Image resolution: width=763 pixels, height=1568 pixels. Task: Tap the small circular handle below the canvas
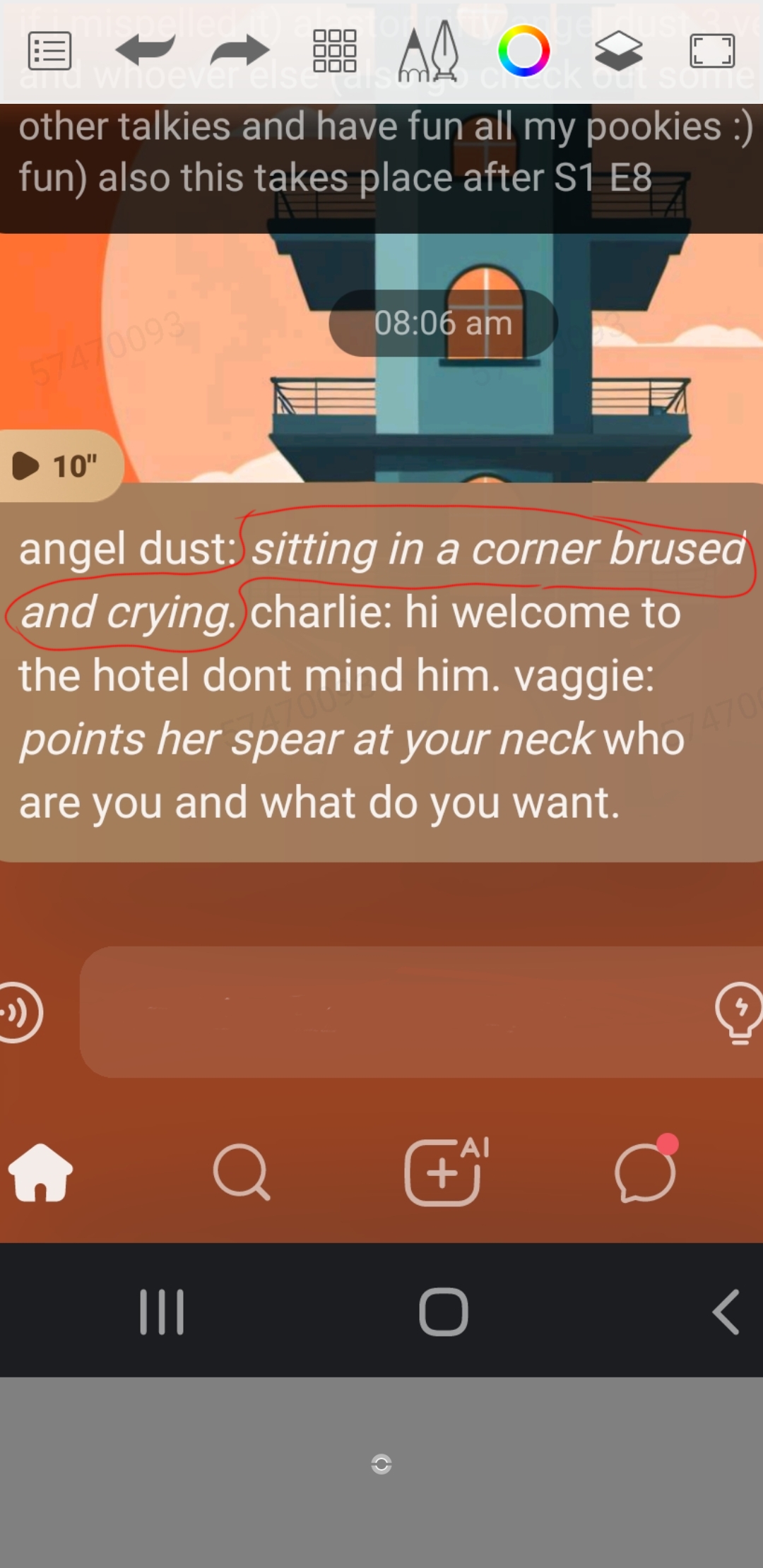pos(381,1464)
